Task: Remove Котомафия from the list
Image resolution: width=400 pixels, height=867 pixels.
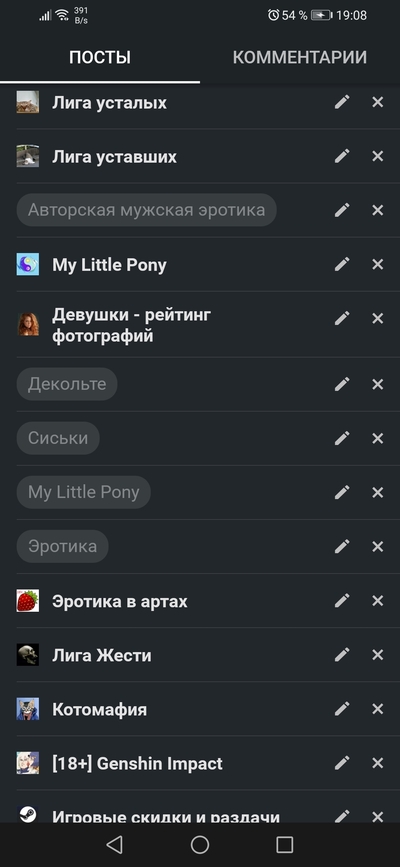Action: (x=377, y=709)
